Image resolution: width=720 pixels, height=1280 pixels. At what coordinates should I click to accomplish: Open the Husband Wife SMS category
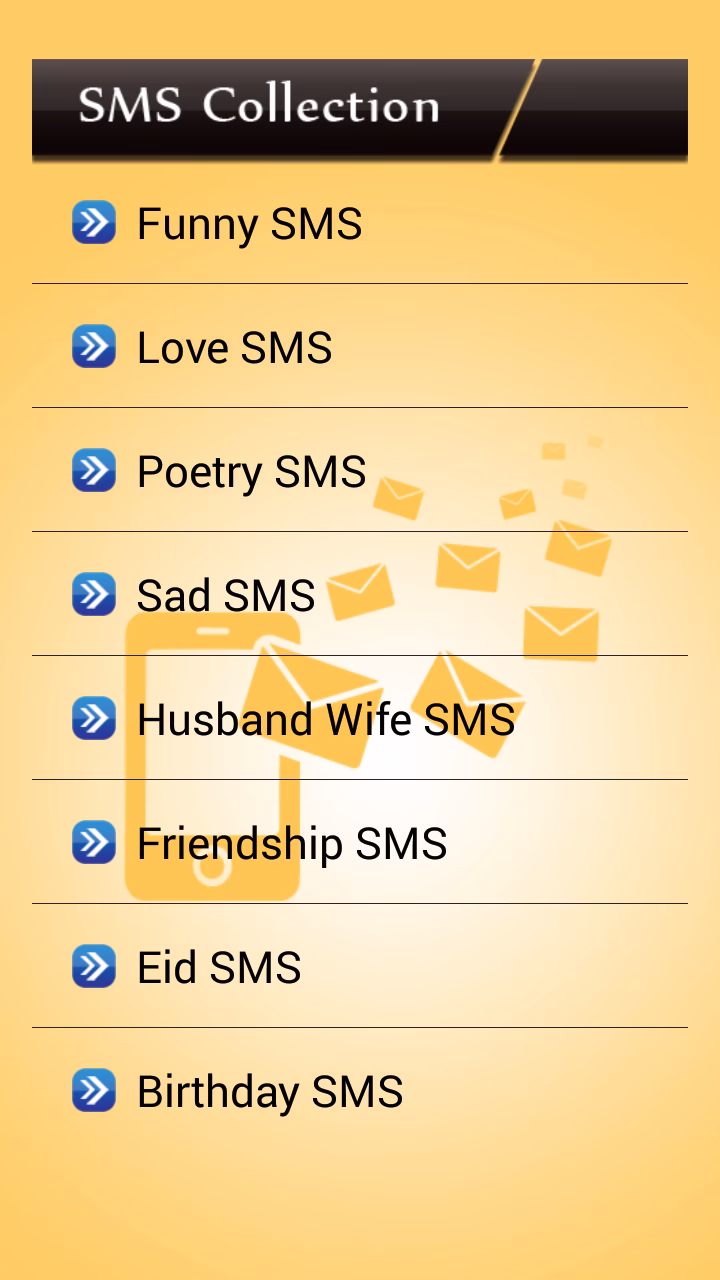pos(325,718)
